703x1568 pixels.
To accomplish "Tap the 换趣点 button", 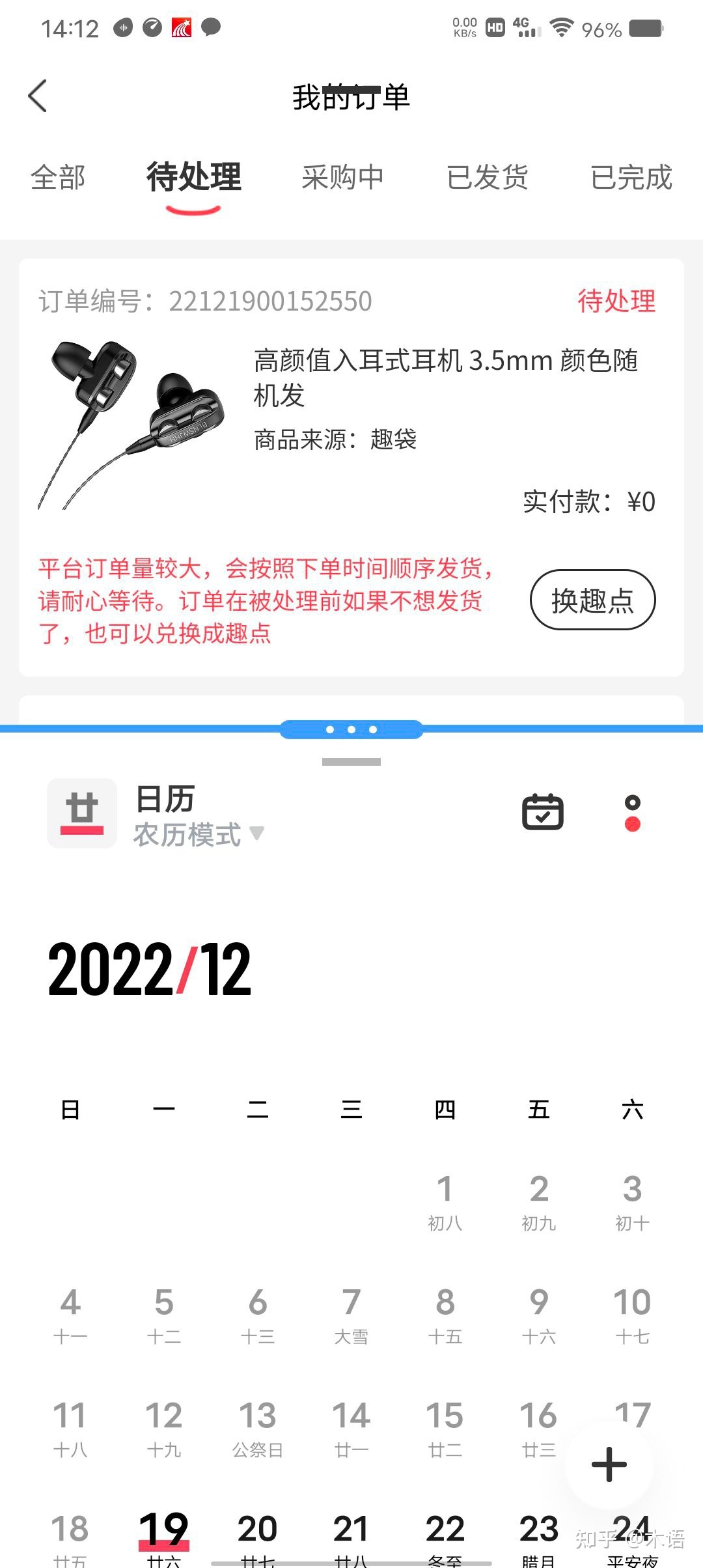I will coord(592,600).
